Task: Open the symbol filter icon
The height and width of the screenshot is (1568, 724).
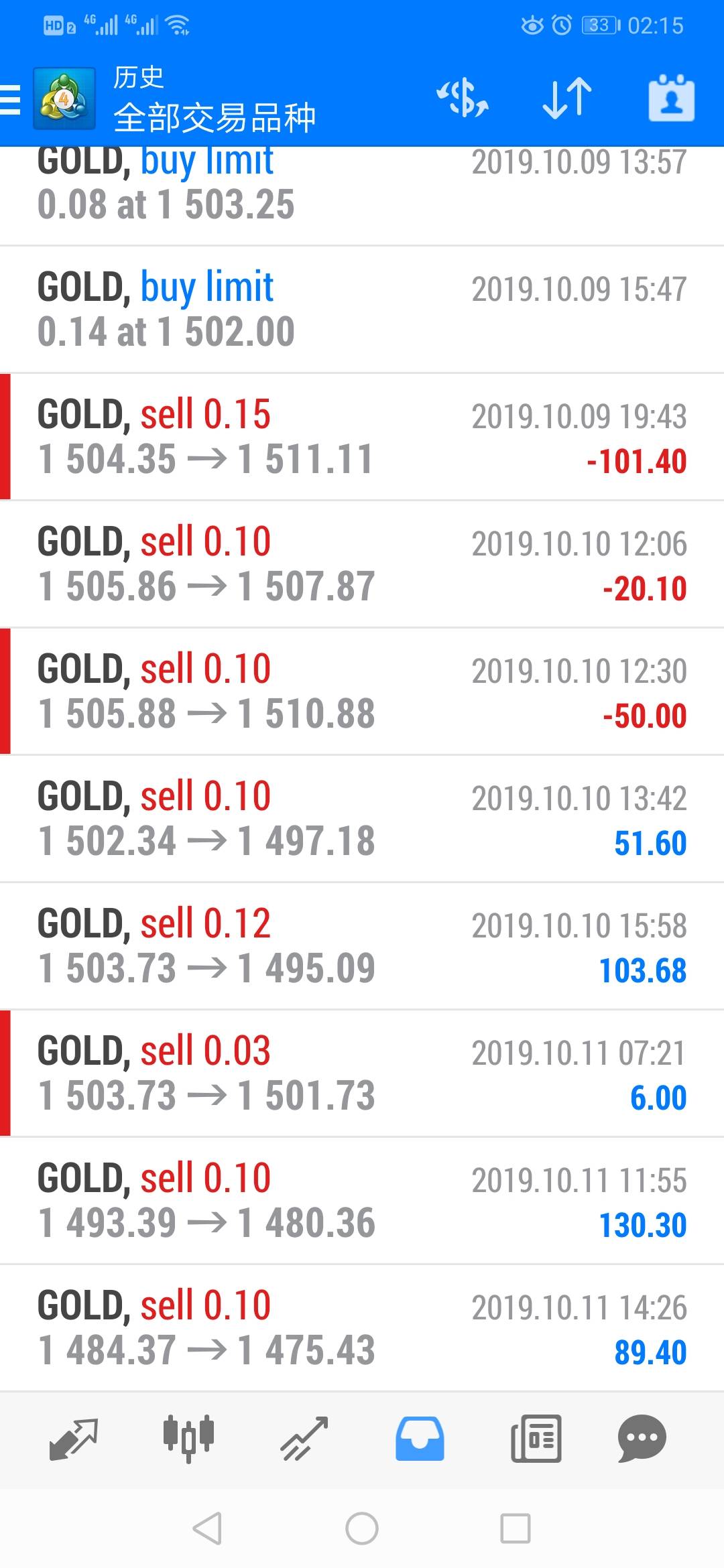Action: tap(463, 99)
